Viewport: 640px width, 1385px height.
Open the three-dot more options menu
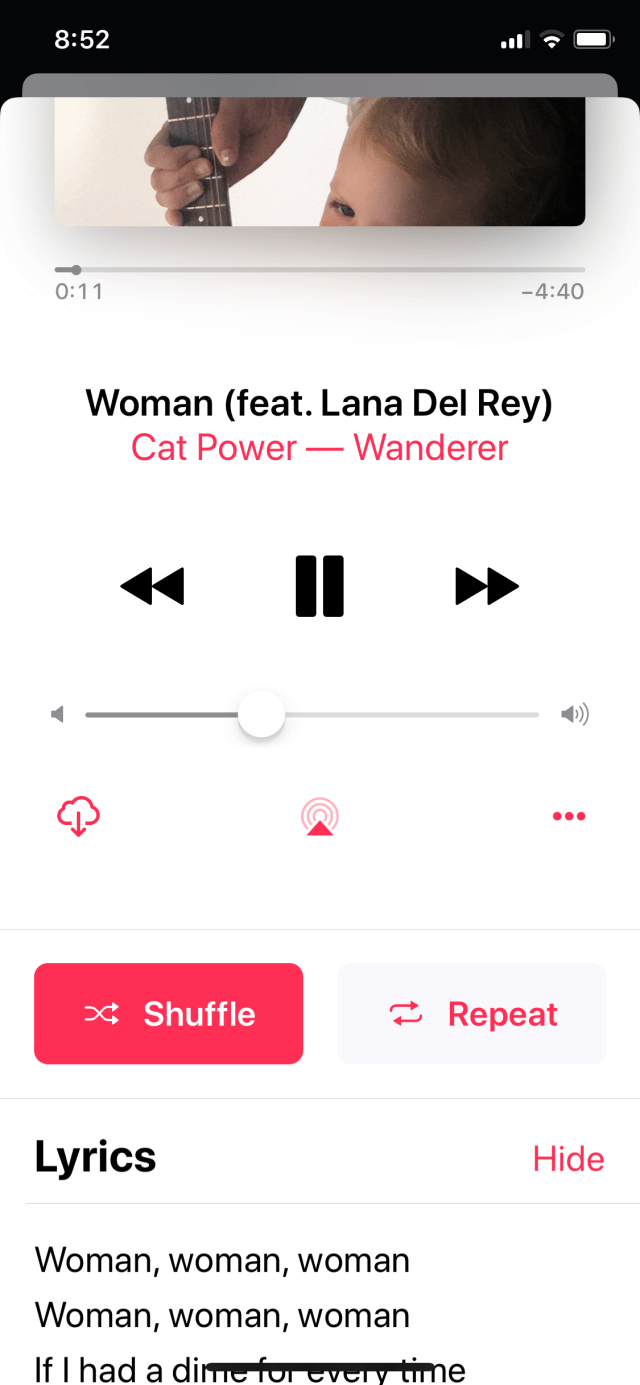coord(569,816)
